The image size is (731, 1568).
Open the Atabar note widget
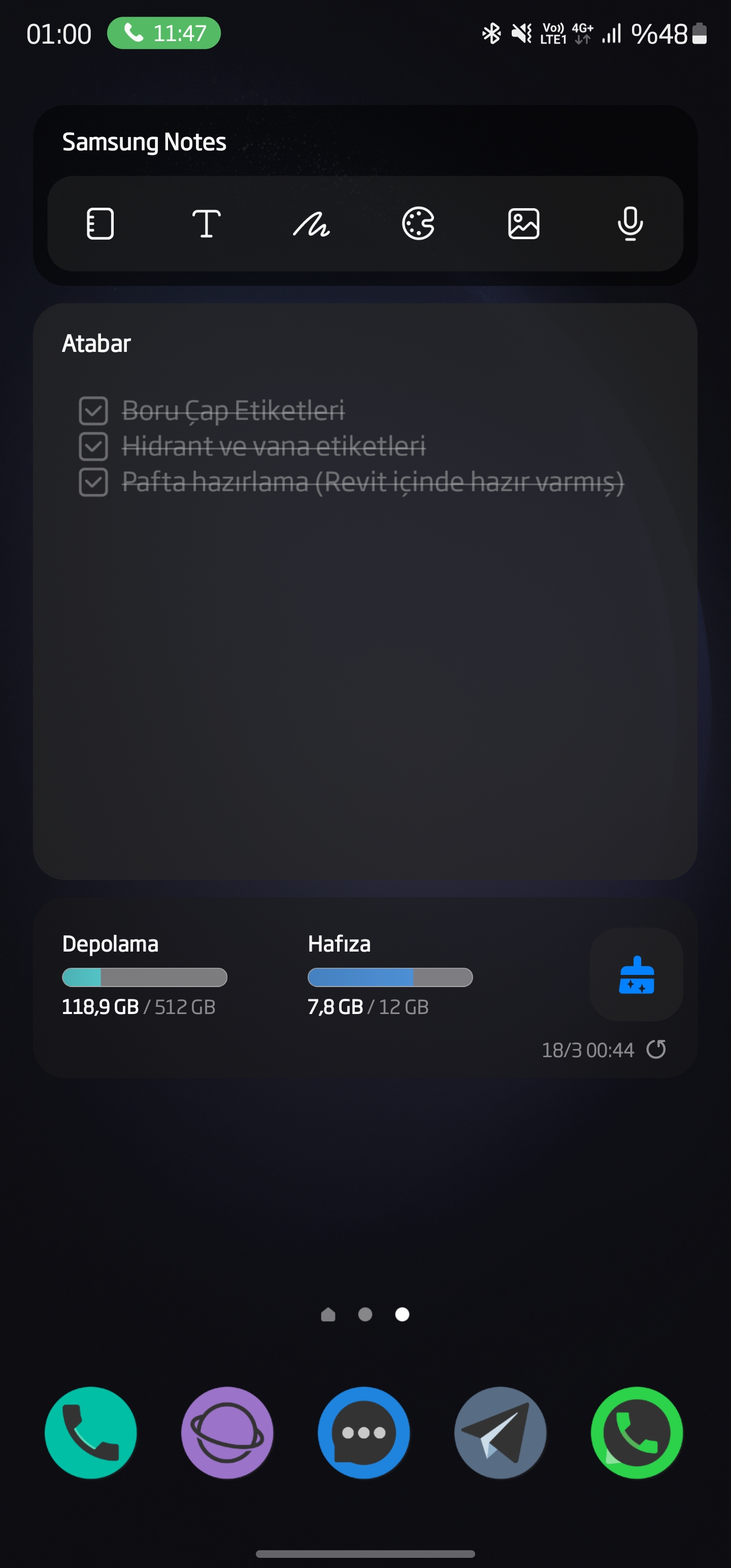click(x=365, y=591)
